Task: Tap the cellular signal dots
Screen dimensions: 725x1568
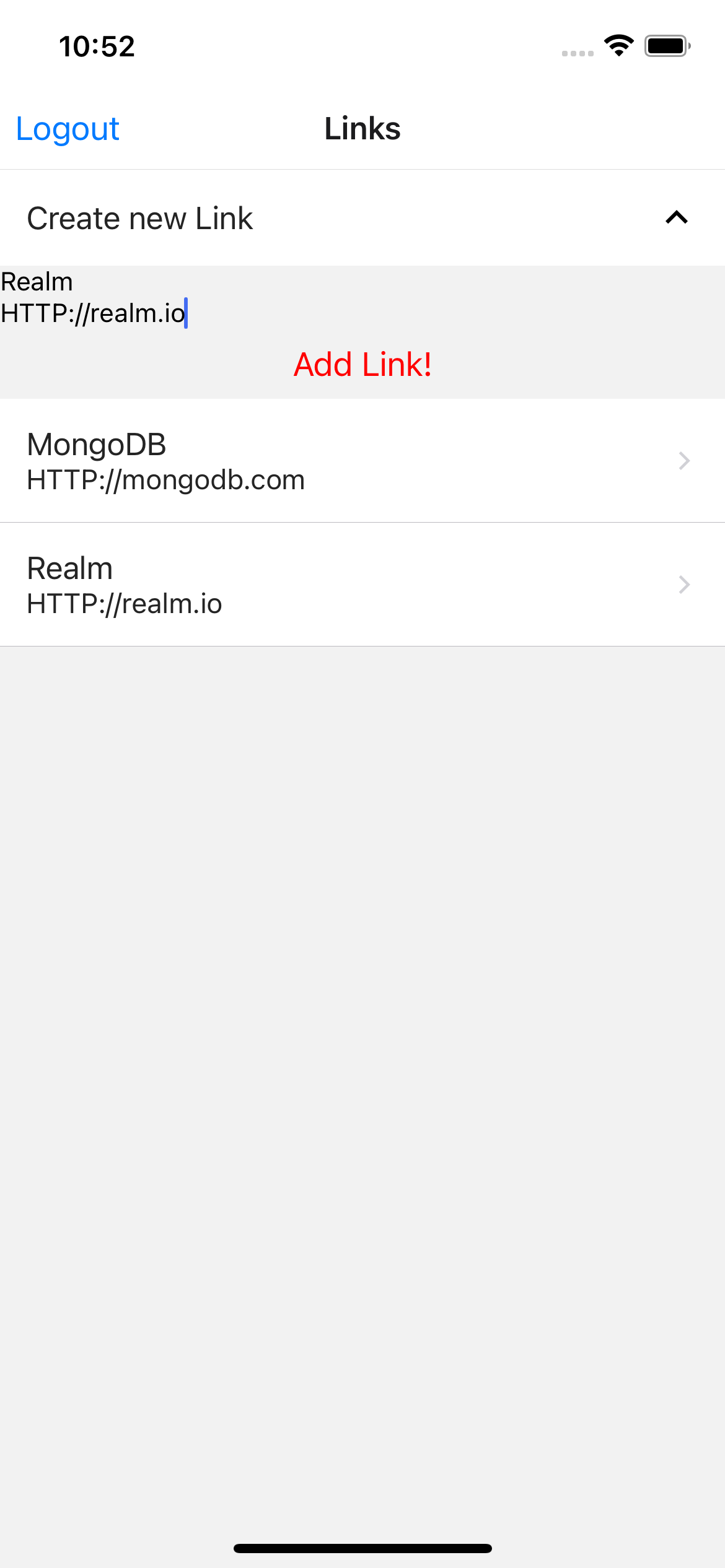Action: pos(577,53)
